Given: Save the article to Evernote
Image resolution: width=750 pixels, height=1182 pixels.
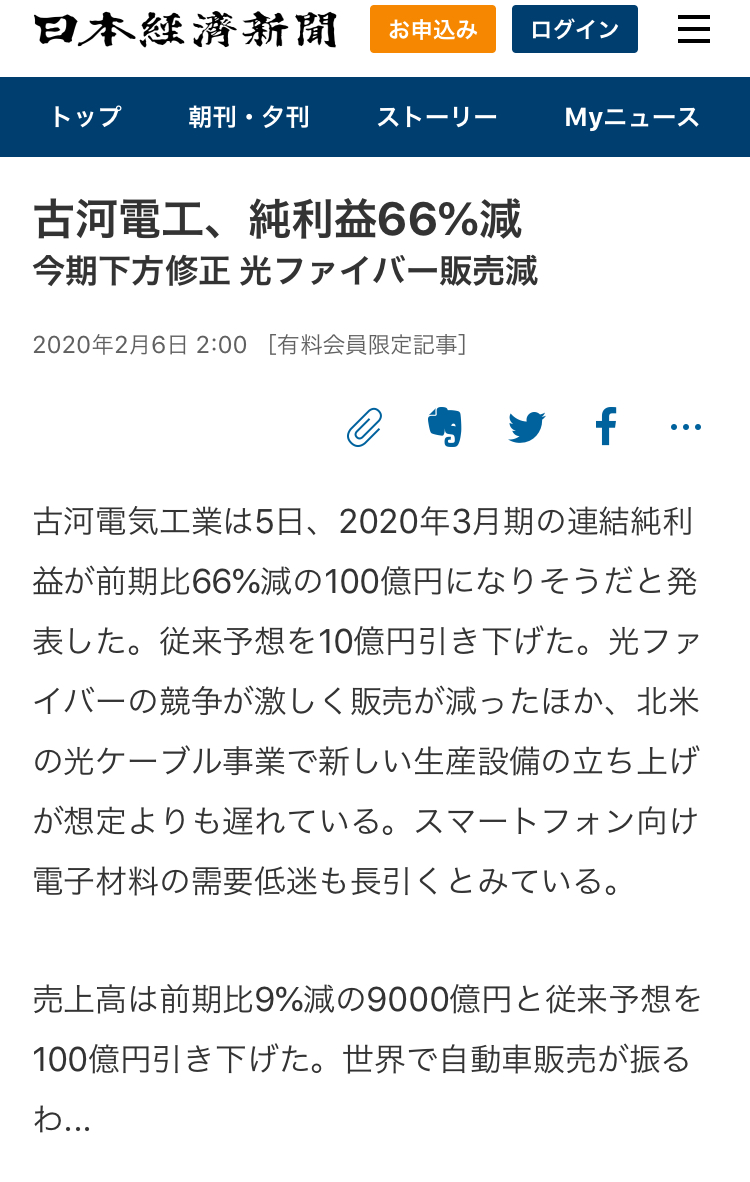Looking at the screenshot, I should (x=445, y=427).
